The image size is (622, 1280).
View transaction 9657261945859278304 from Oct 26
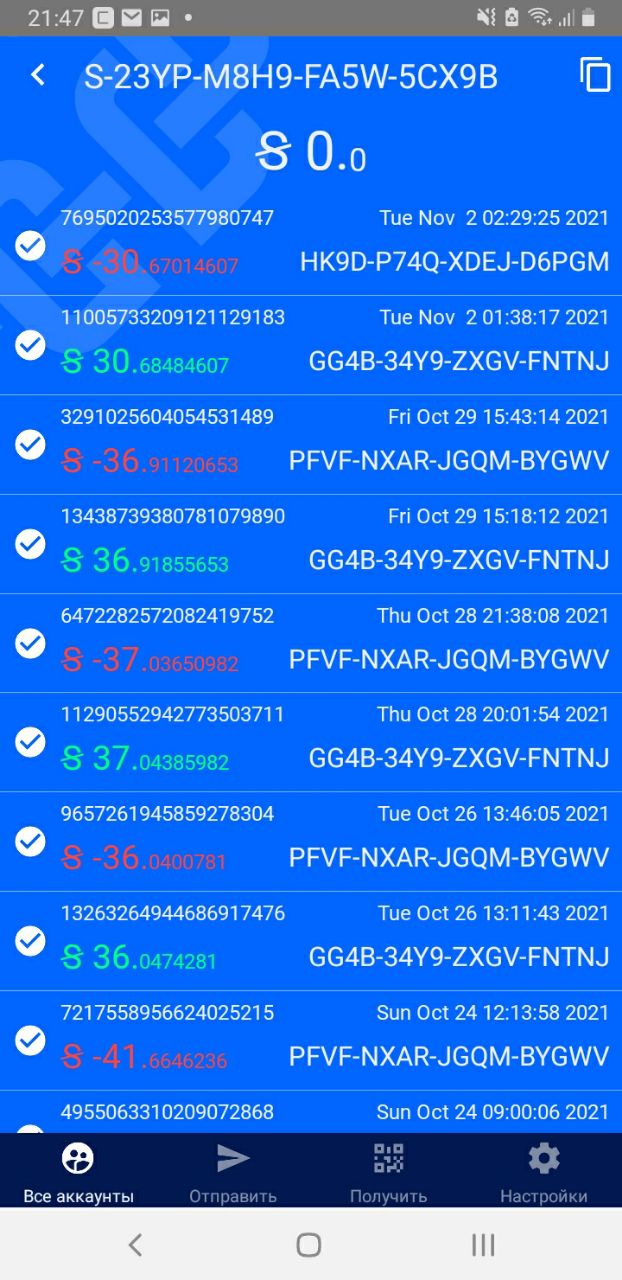tap(311, 842)
